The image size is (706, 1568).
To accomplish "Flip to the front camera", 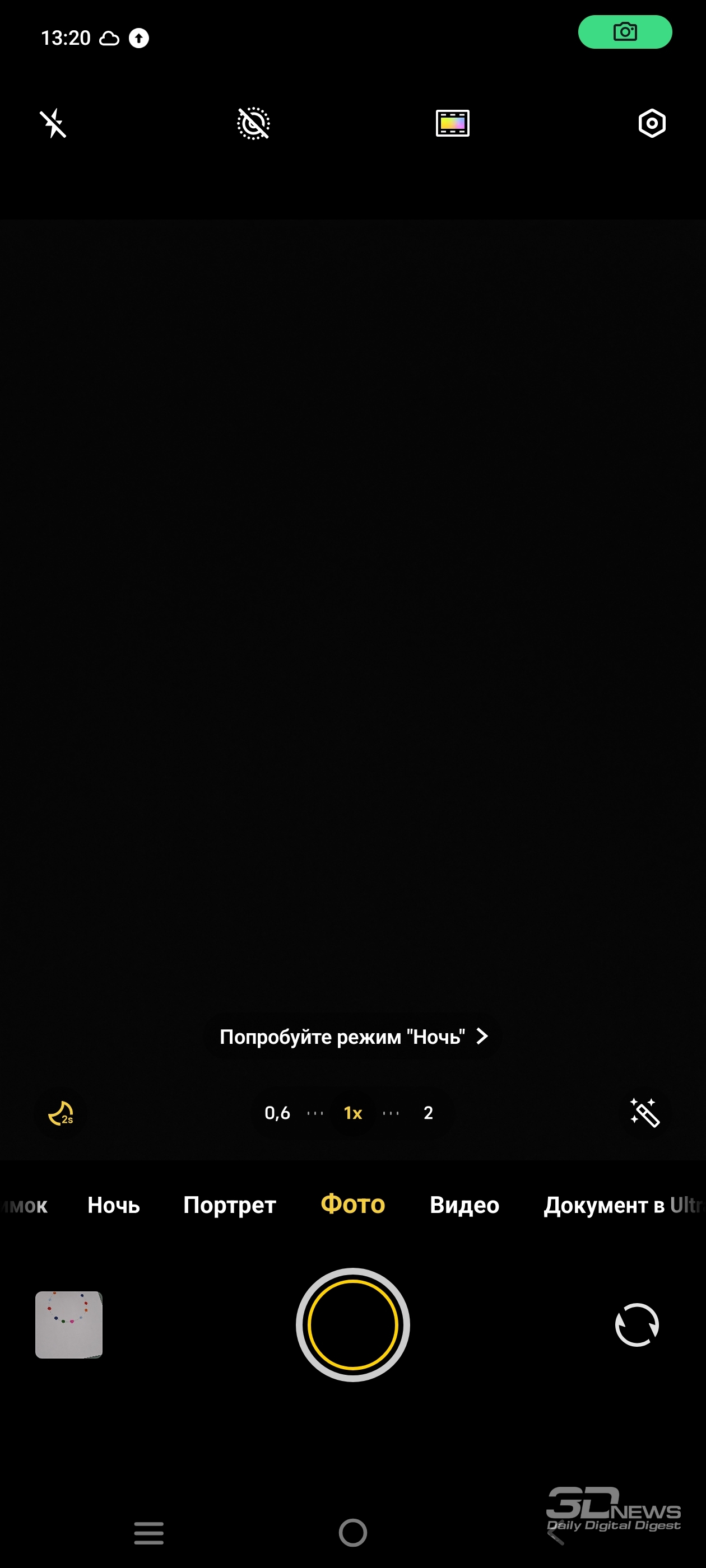I will coord(637,1324).
